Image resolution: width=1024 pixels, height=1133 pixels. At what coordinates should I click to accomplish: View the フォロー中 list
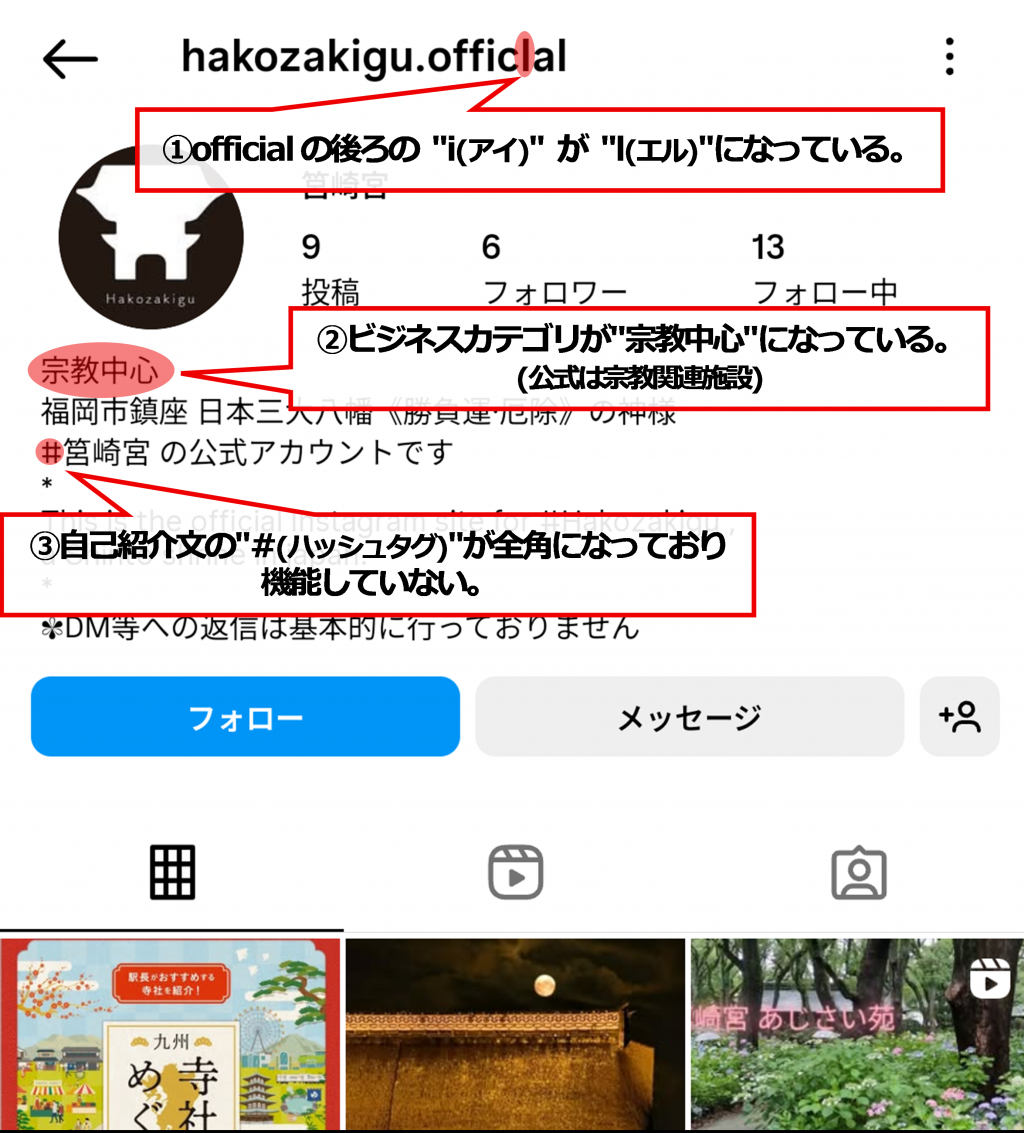coord(823,270)
